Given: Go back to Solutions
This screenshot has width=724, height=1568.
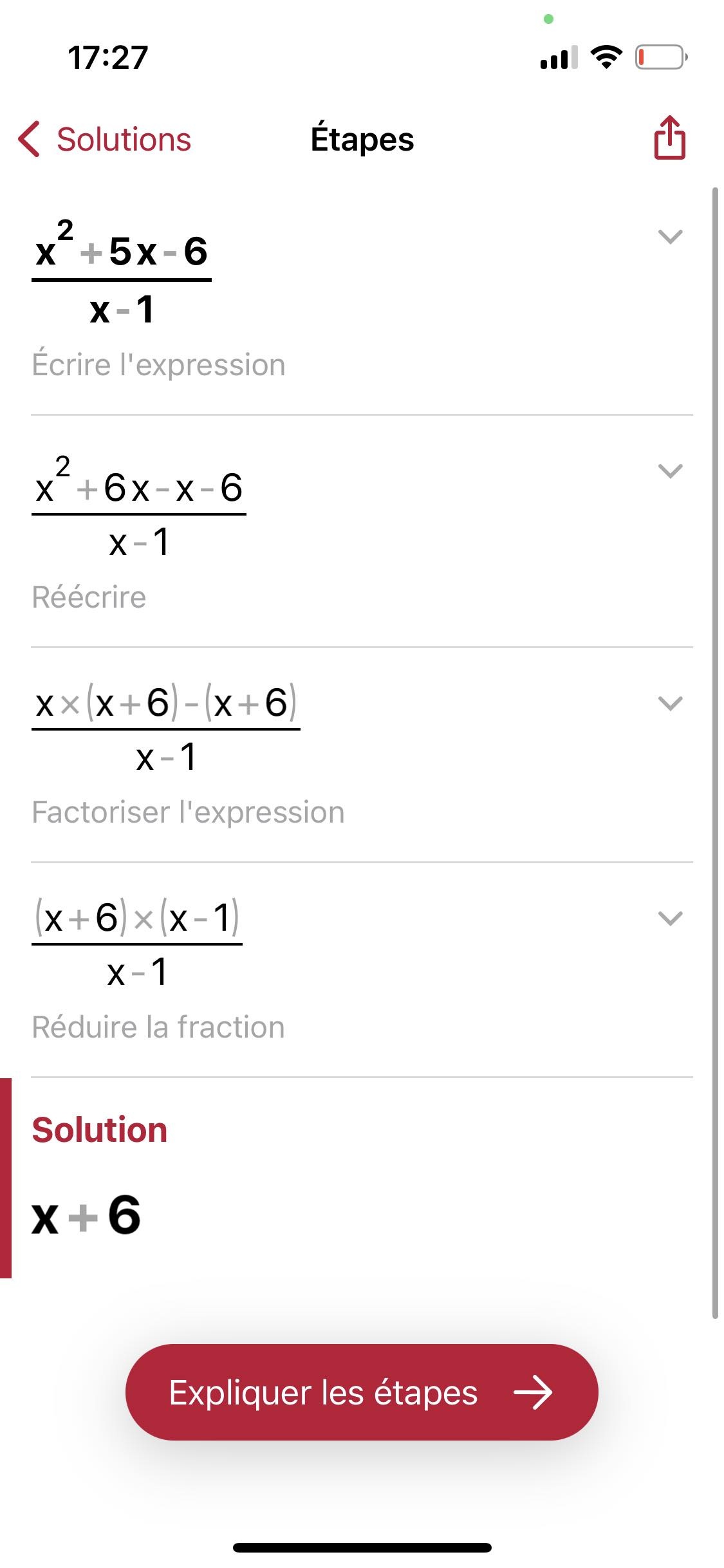Looking at the screenshot, I should pos(105,140).
